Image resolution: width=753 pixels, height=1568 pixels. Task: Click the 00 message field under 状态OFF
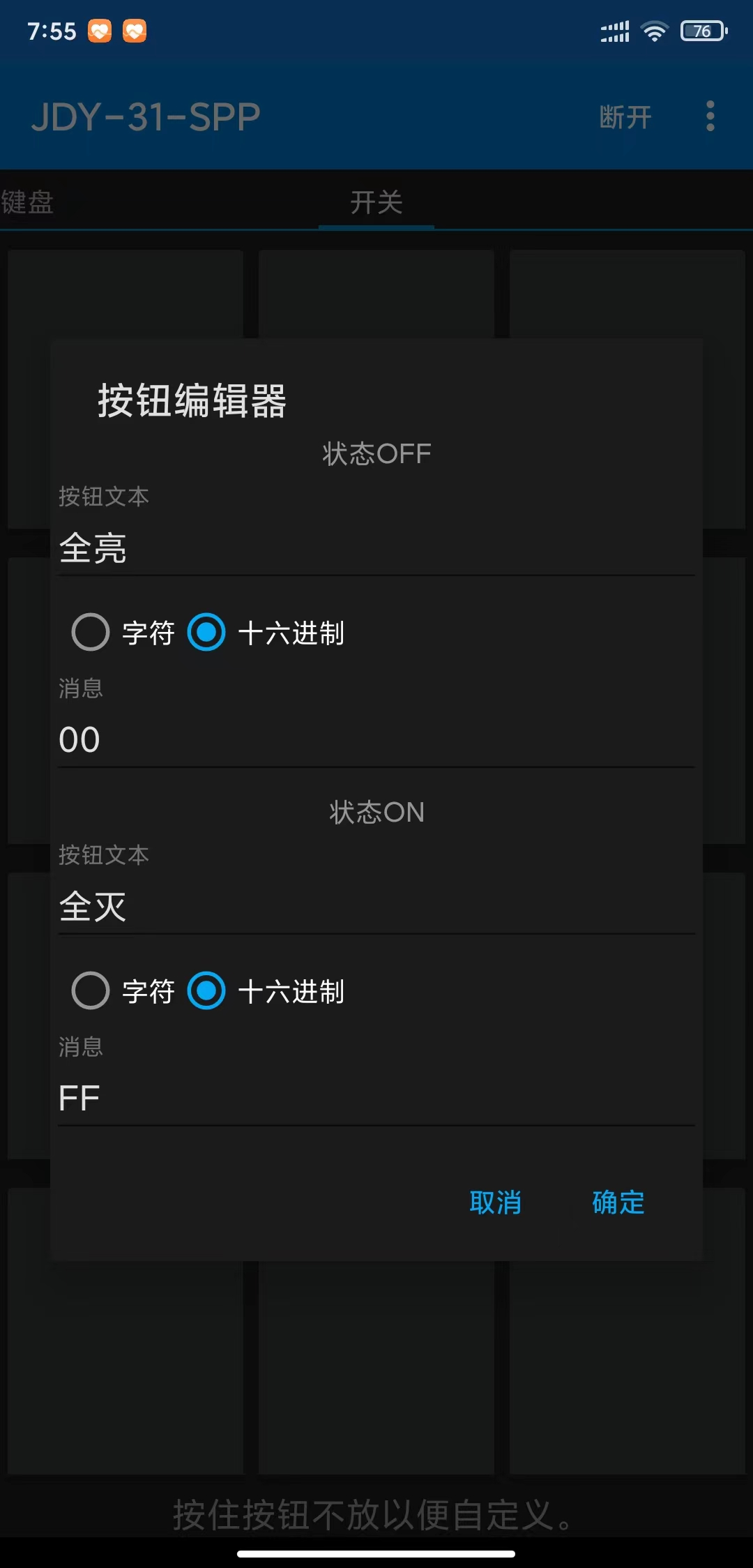[x=279, y=738]
